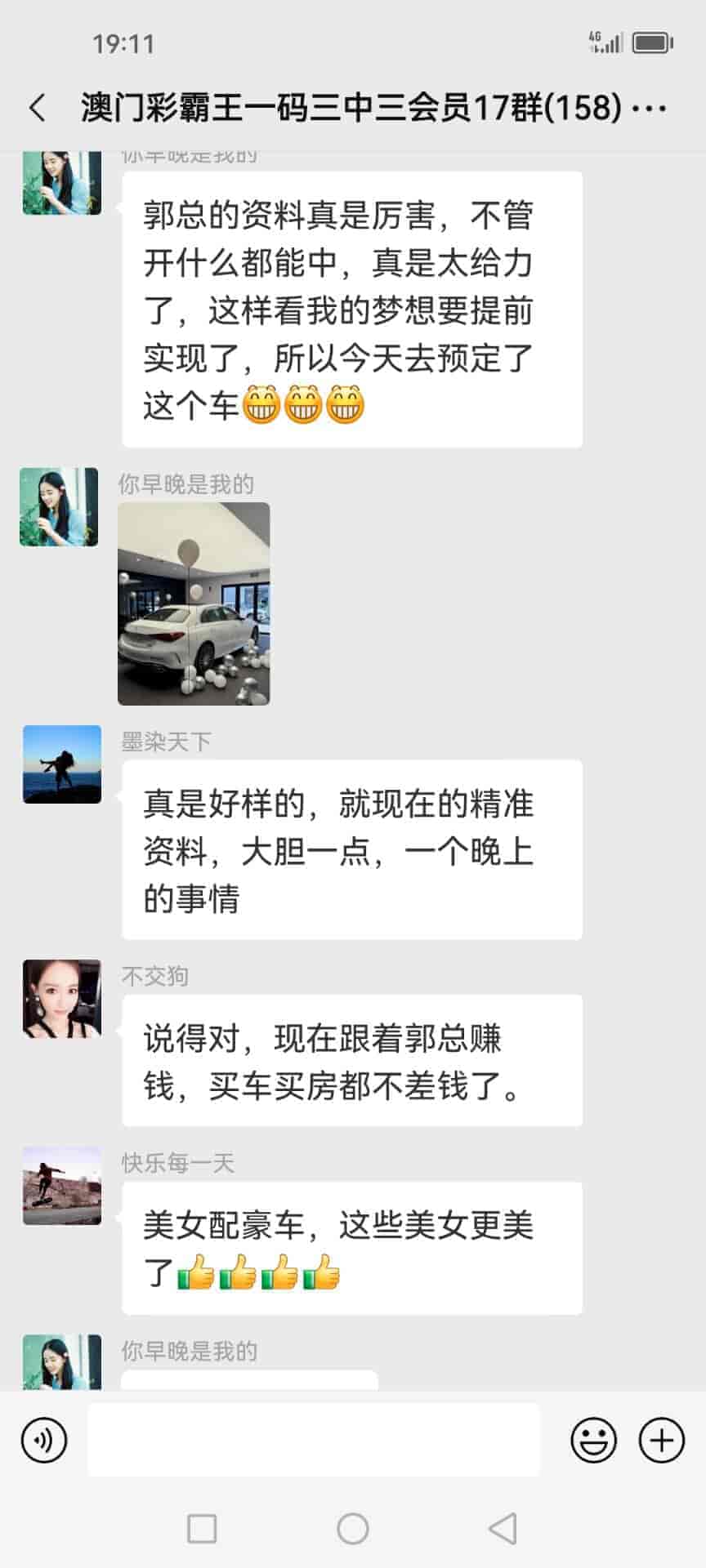Open the emoji picker
This screenshot has width=706, height=1568.
(593, 1440)
